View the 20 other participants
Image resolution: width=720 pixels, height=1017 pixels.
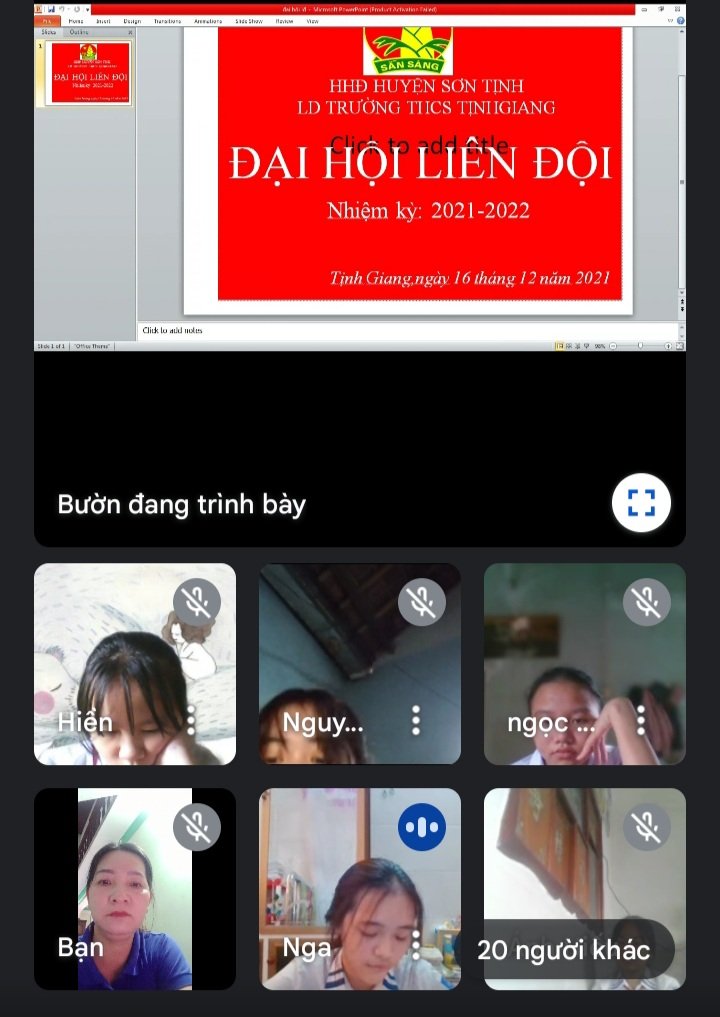(x=564, y=950)
